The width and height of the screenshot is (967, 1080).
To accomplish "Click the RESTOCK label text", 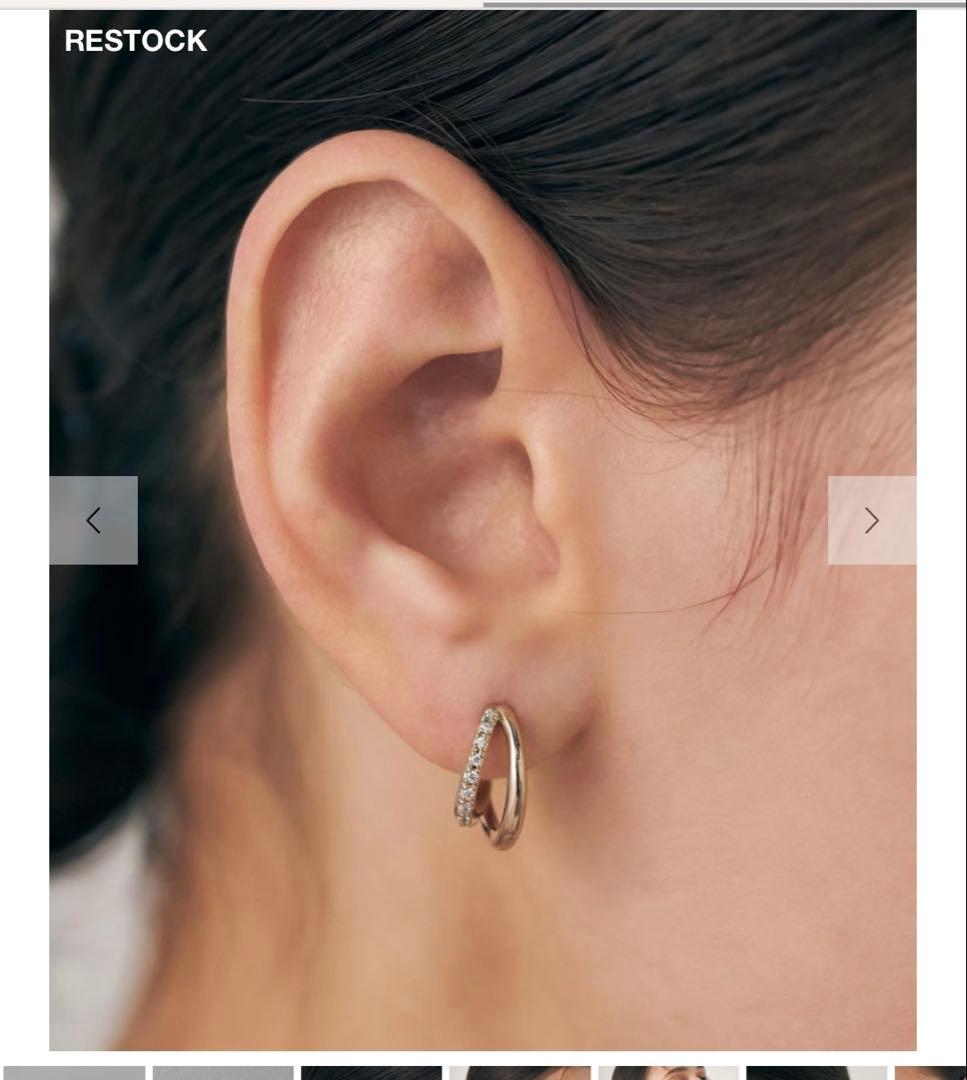I will tap(134, 41).
